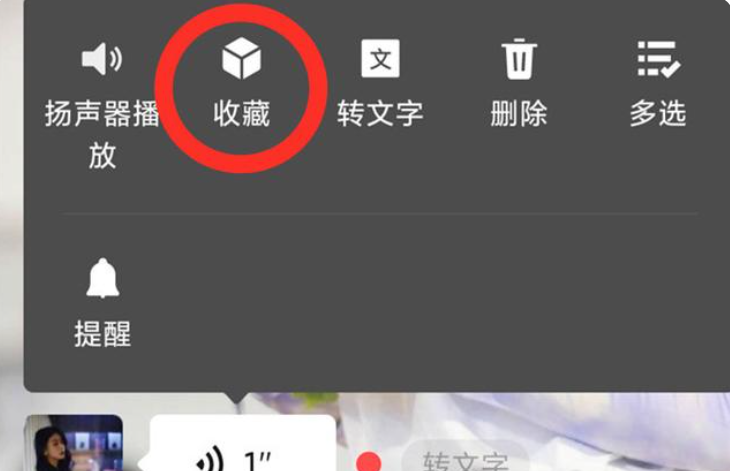Delete the message with 删除
730x471 pixels.
(x=519, y=85)
